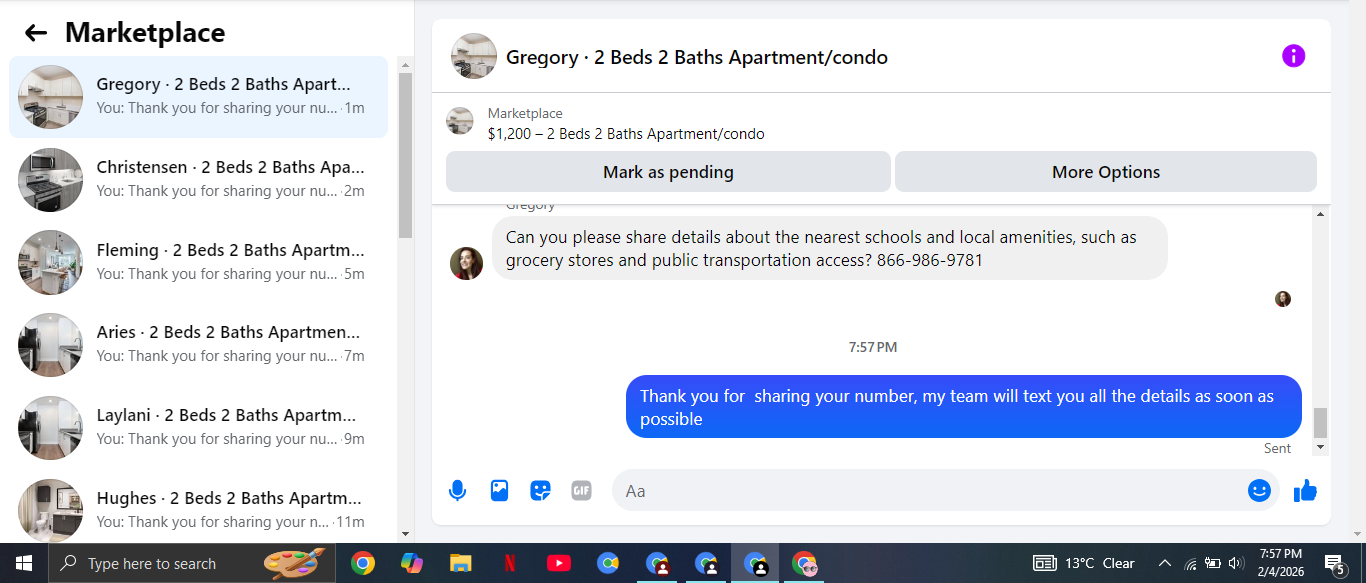Open the emoji picker
Viewport: 1366px width, 583px height.
(1259, 491)
